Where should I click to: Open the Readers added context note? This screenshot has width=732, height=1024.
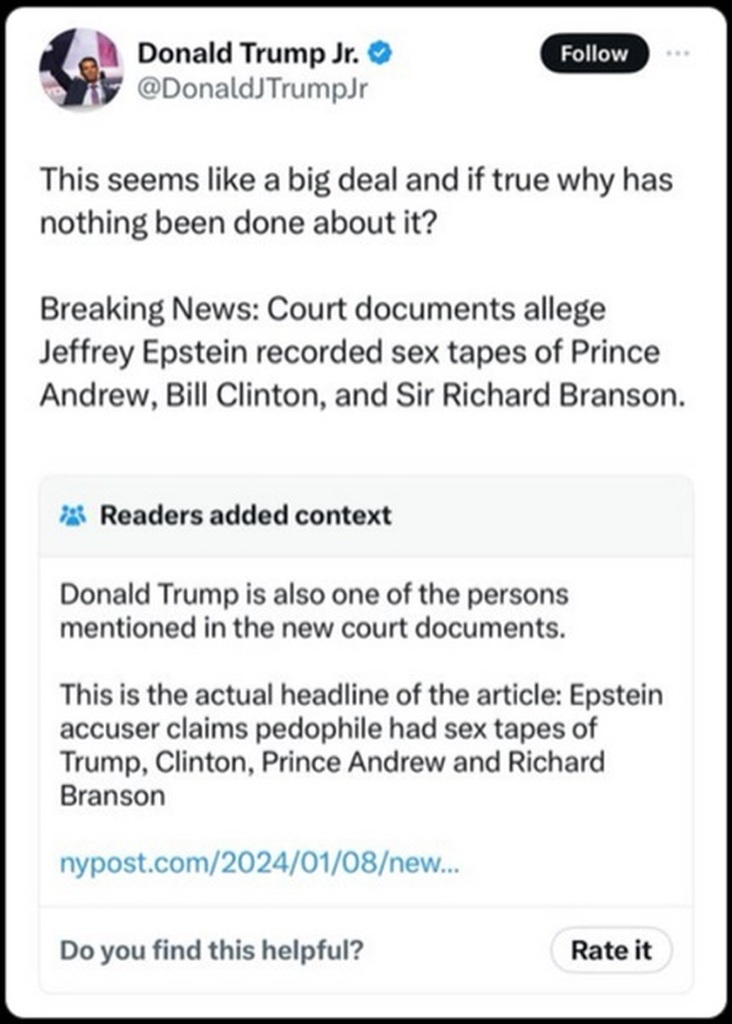(x=245, y=515)
